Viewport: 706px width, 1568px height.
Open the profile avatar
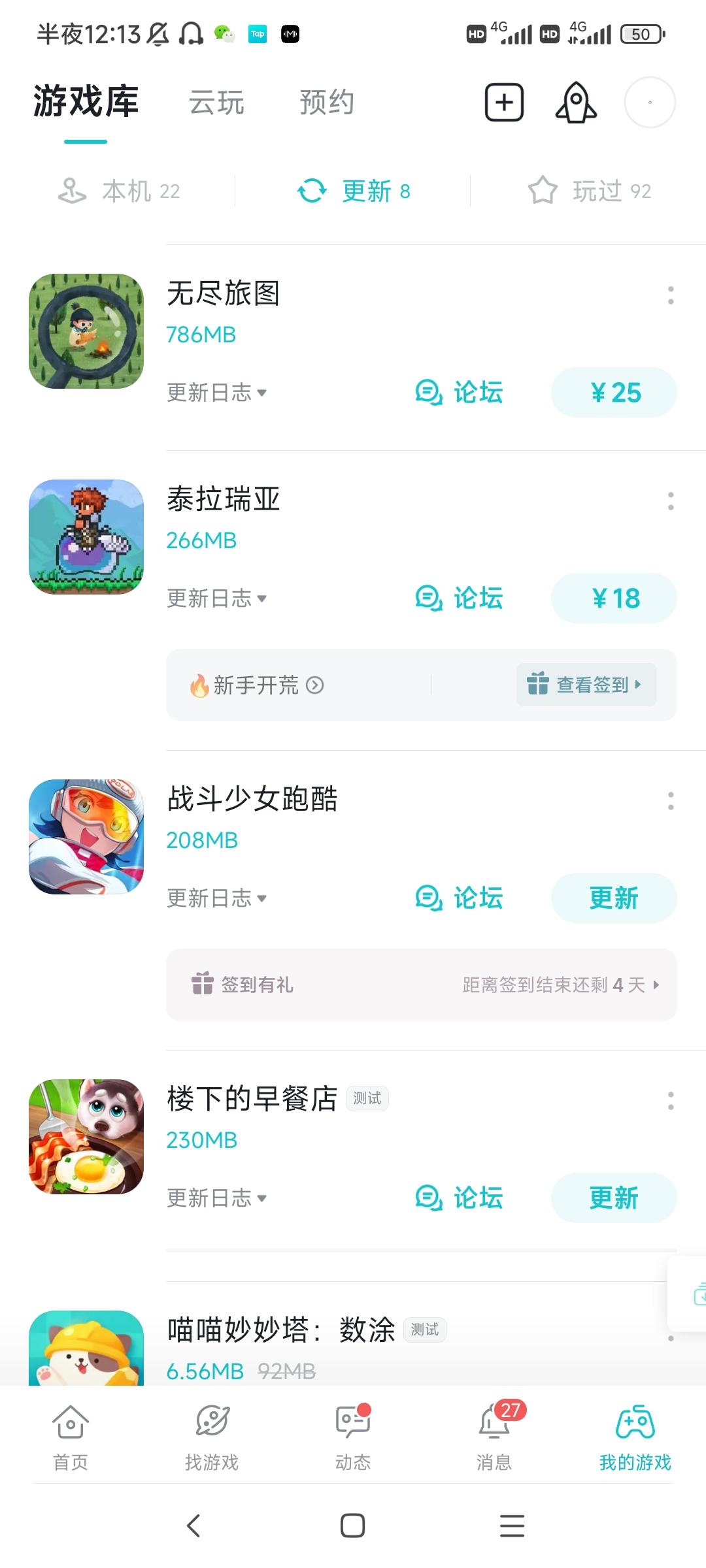click(x=649, y=103)
